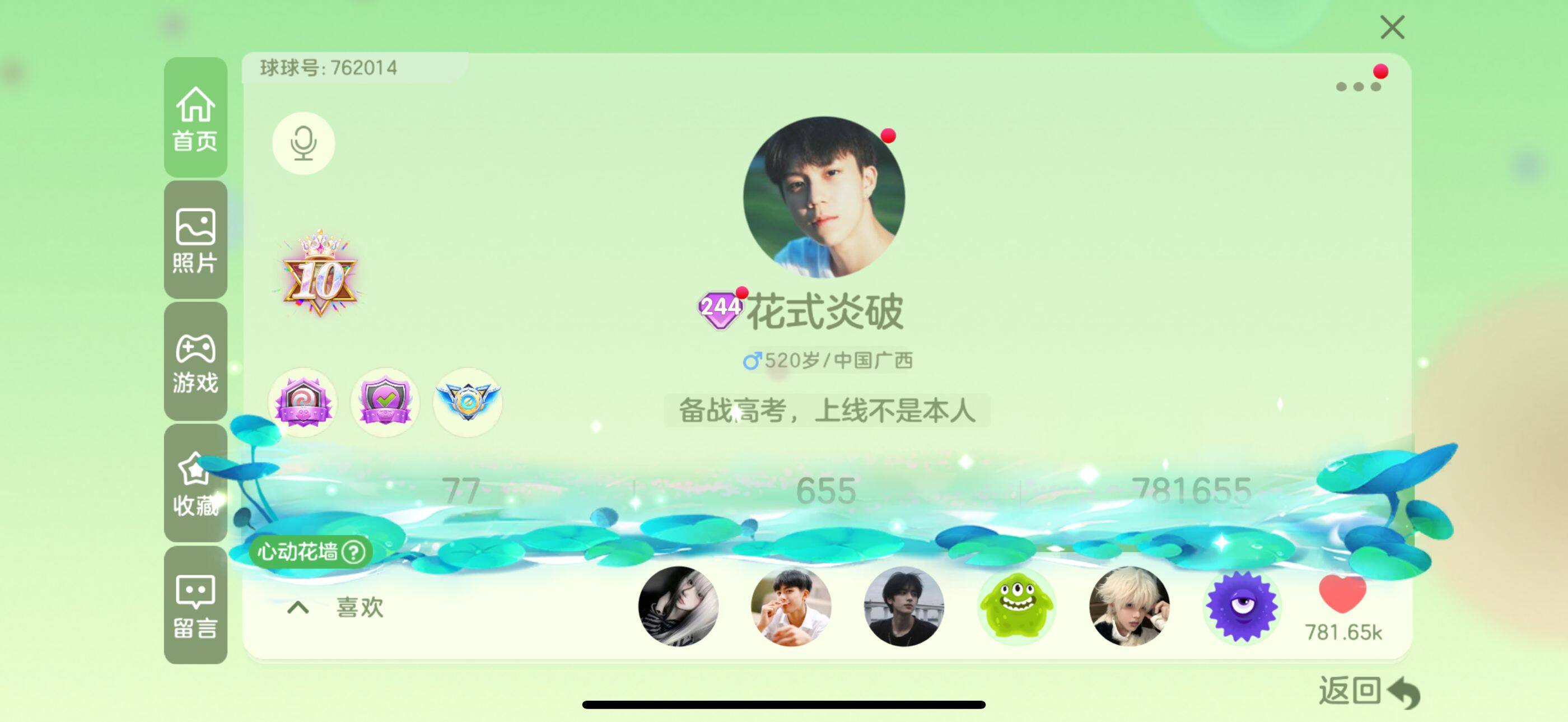Expand the 喜欢 list arrow
This screenshot has height=722, width=1568.
tap(298, 607)
